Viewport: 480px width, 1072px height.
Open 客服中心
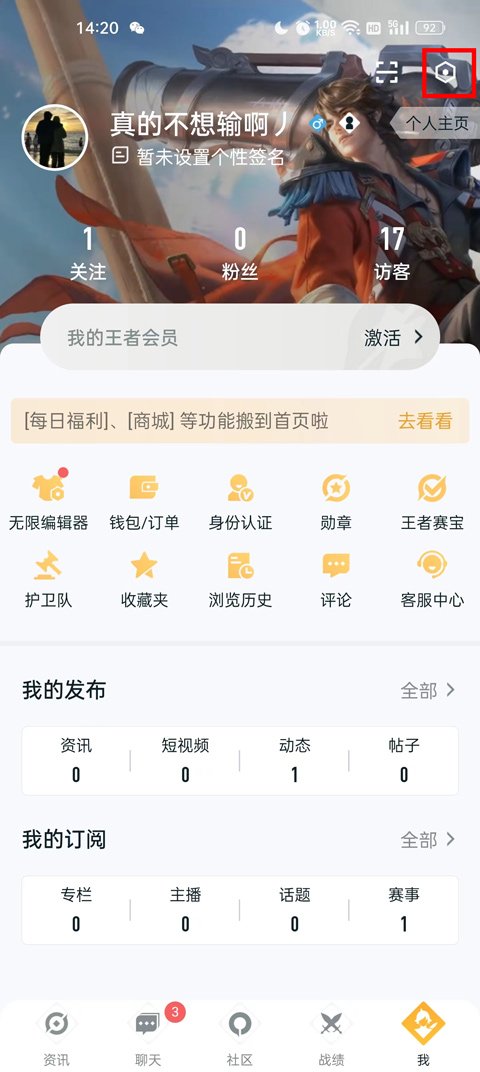click(x=432, y=580)
